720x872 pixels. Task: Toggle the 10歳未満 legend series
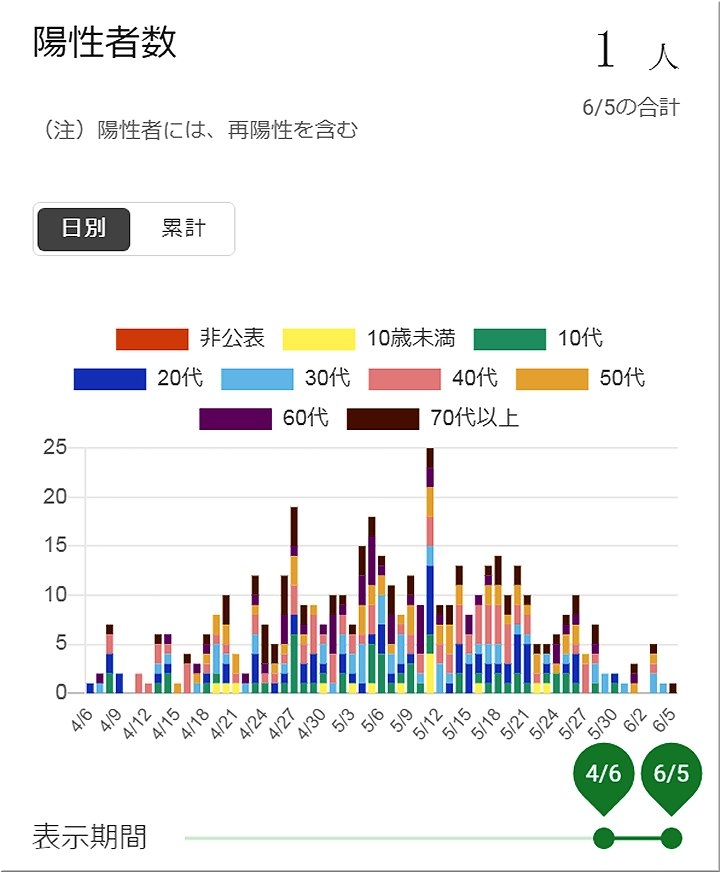coord(368,339)
